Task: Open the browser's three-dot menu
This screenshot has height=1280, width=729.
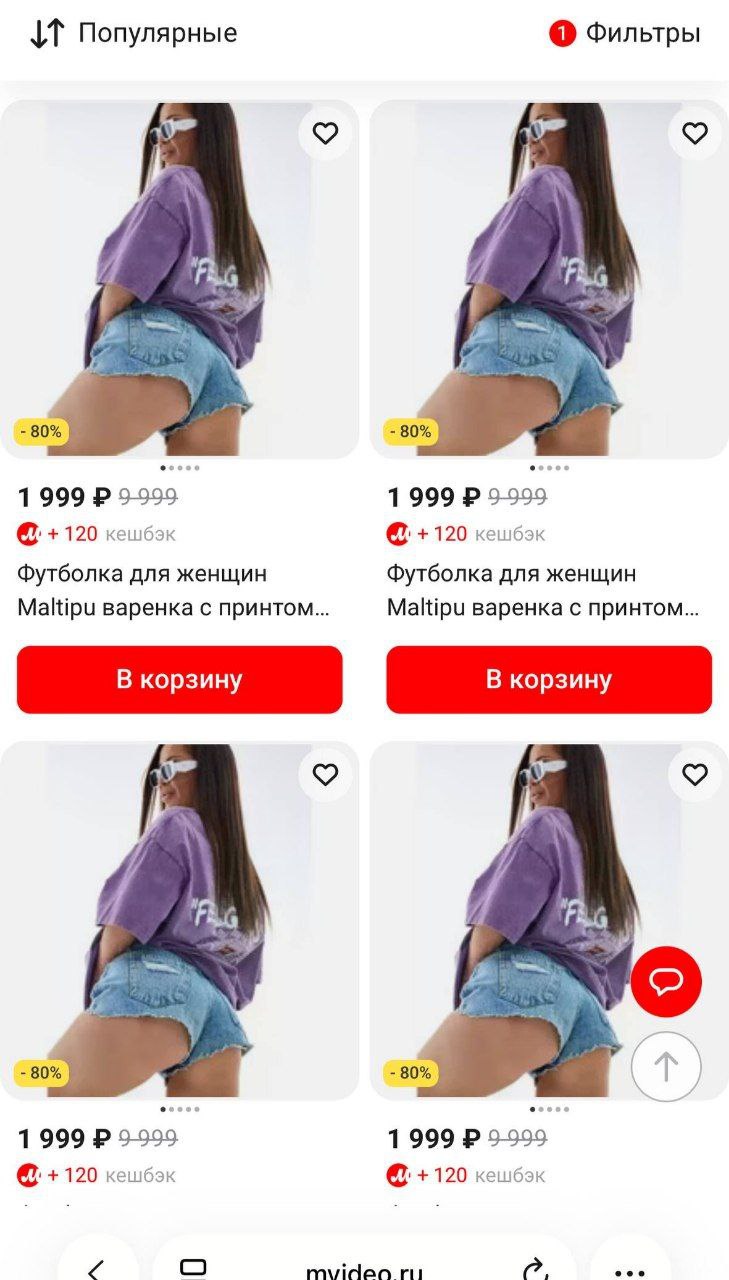Action: (x=629, y=1268)
